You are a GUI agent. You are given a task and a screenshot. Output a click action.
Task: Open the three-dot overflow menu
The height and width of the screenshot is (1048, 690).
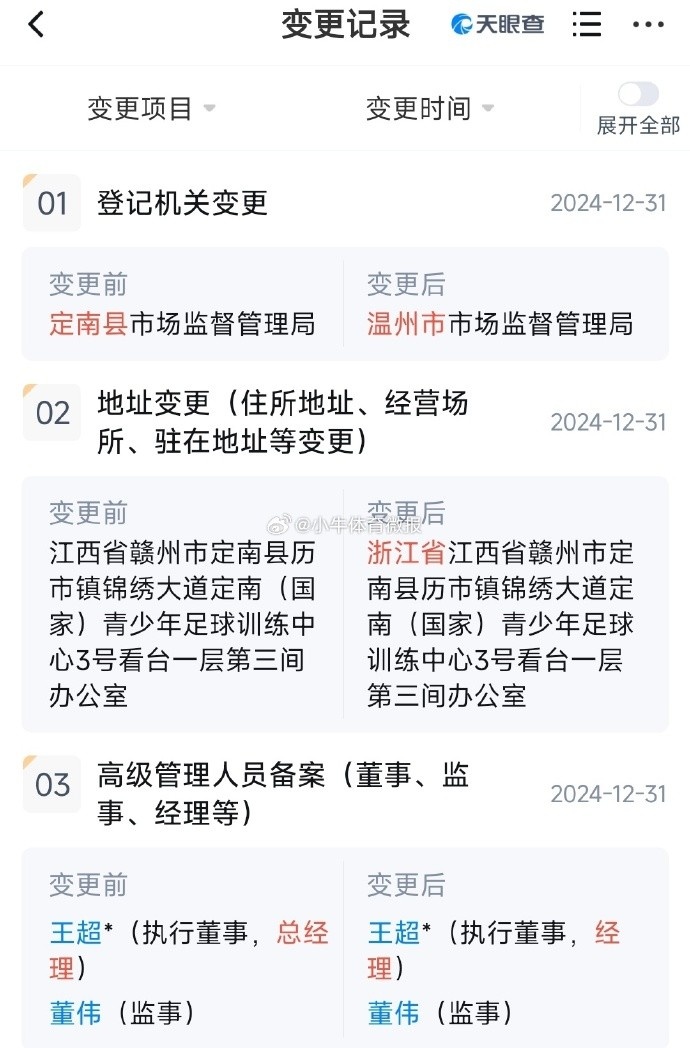[648, 25]
